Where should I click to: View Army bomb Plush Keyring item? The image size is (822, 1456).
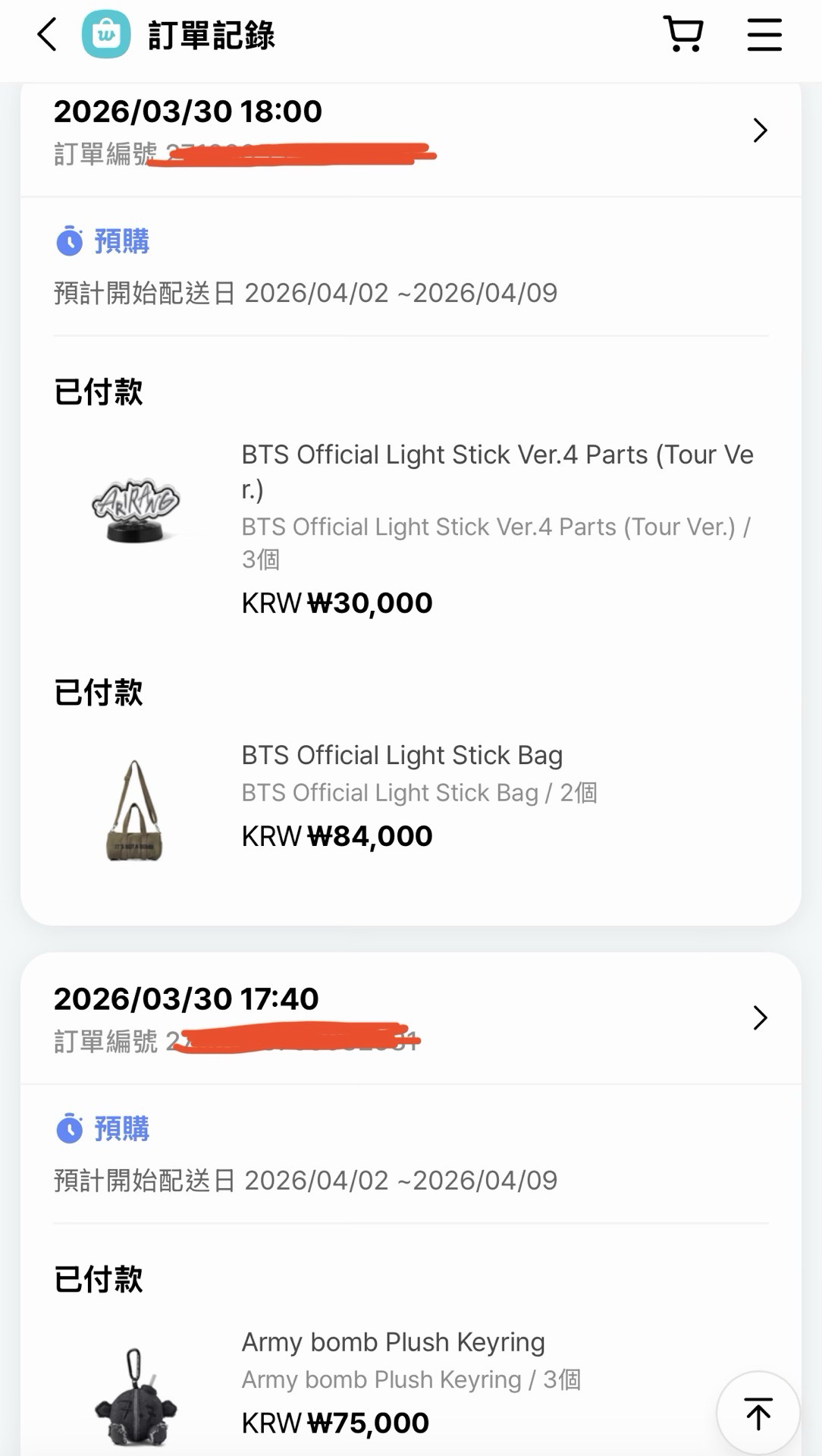pyautogui.click(x=393, y=1342)
